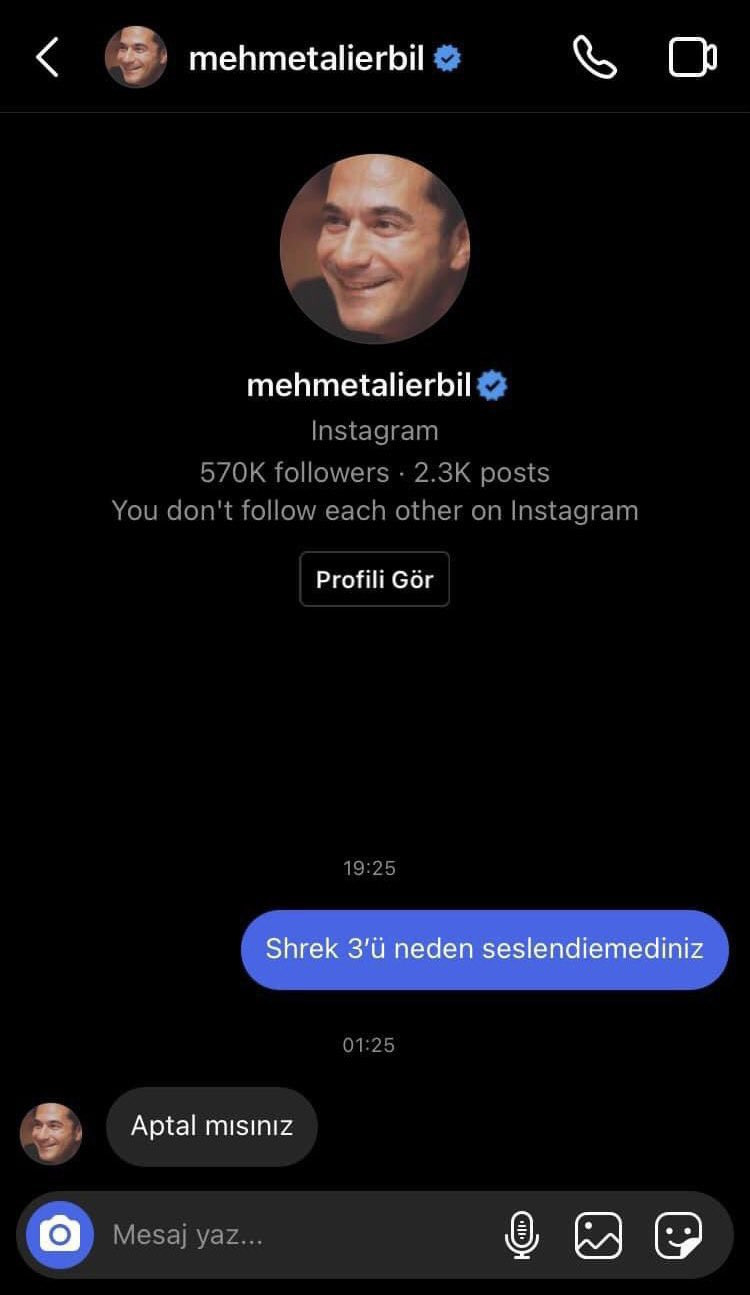Start a voice call with mehmetalierbil

(x=595, y=58)
